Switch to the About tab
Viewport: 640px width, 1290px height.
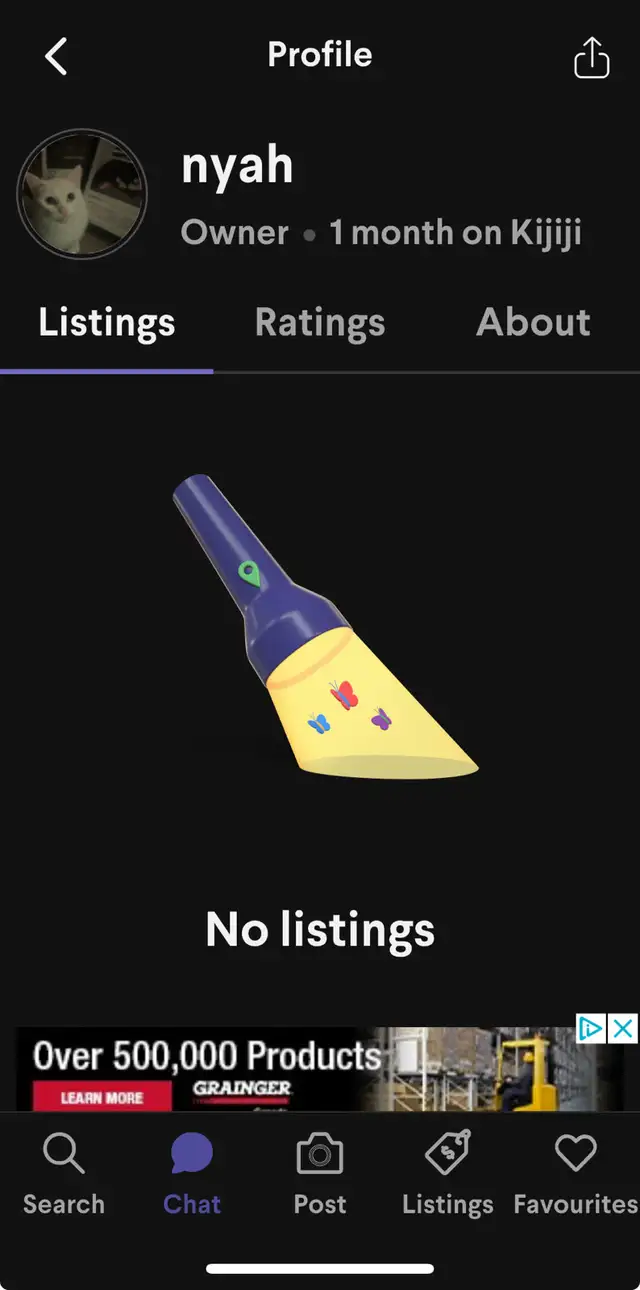533,322
